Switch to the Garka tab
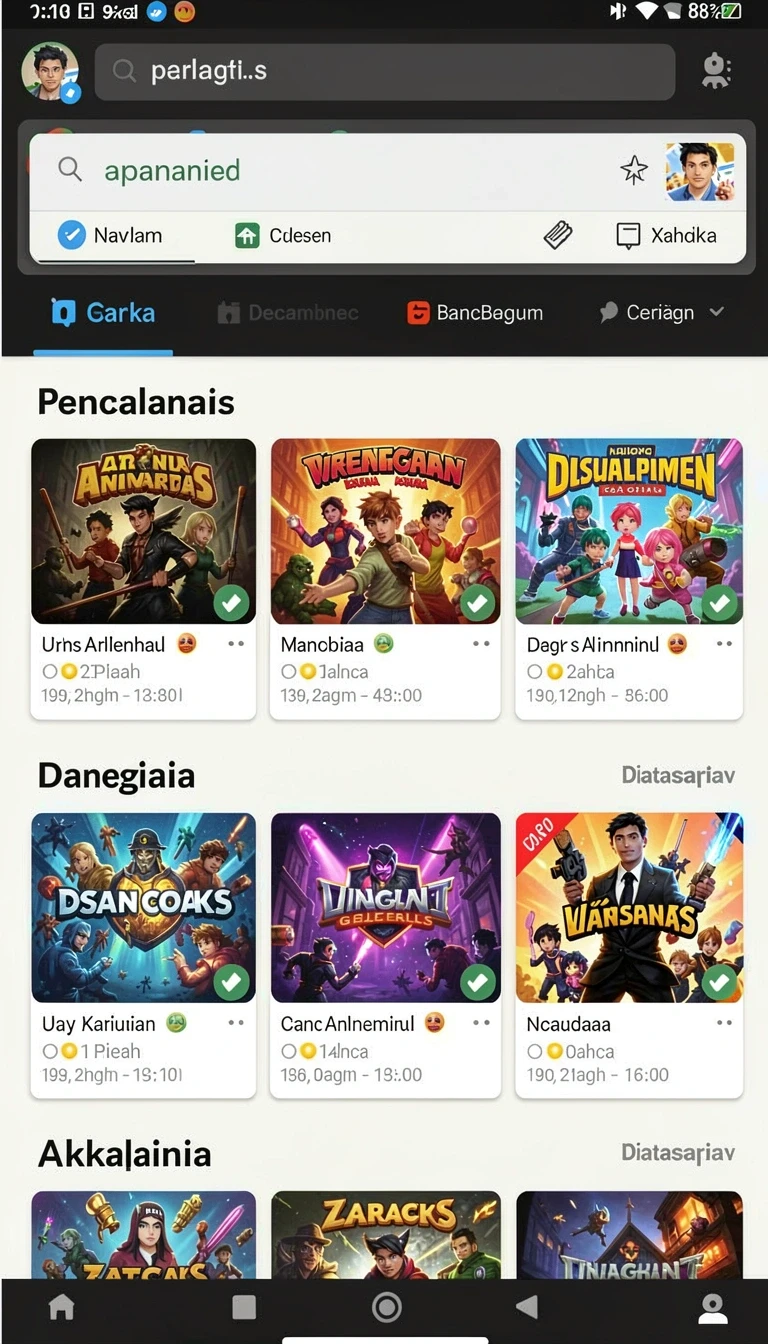768x1344 pixels. pos(103,313)
